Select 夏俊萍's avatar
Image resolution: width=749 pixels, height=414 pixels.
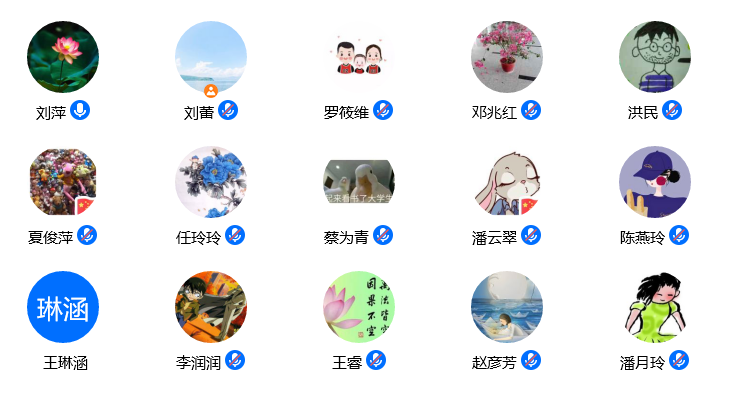click(x=63, y=183)
